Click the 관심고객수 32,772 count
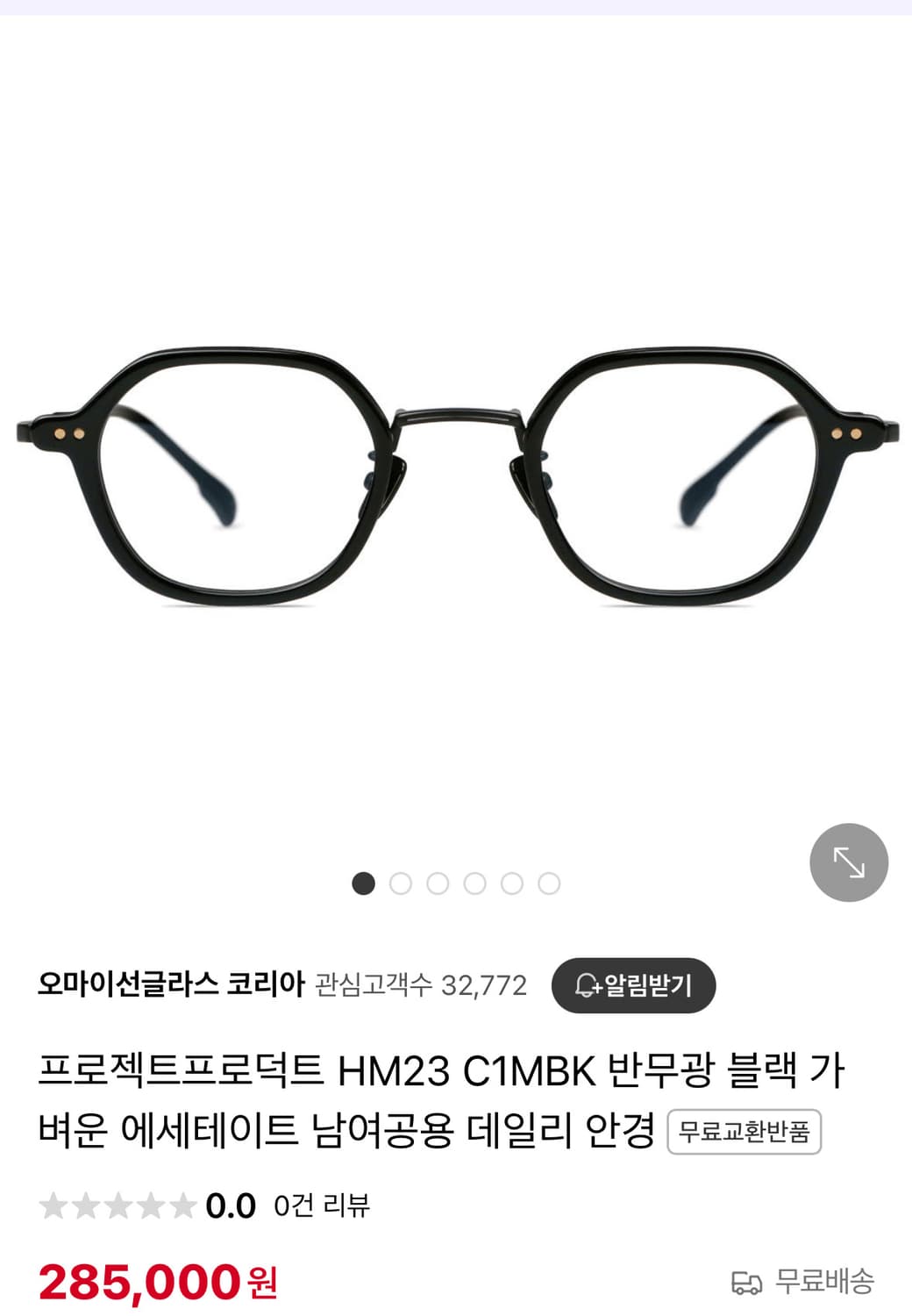Viewport: 912px width, 1316px height. pos(421,985)
